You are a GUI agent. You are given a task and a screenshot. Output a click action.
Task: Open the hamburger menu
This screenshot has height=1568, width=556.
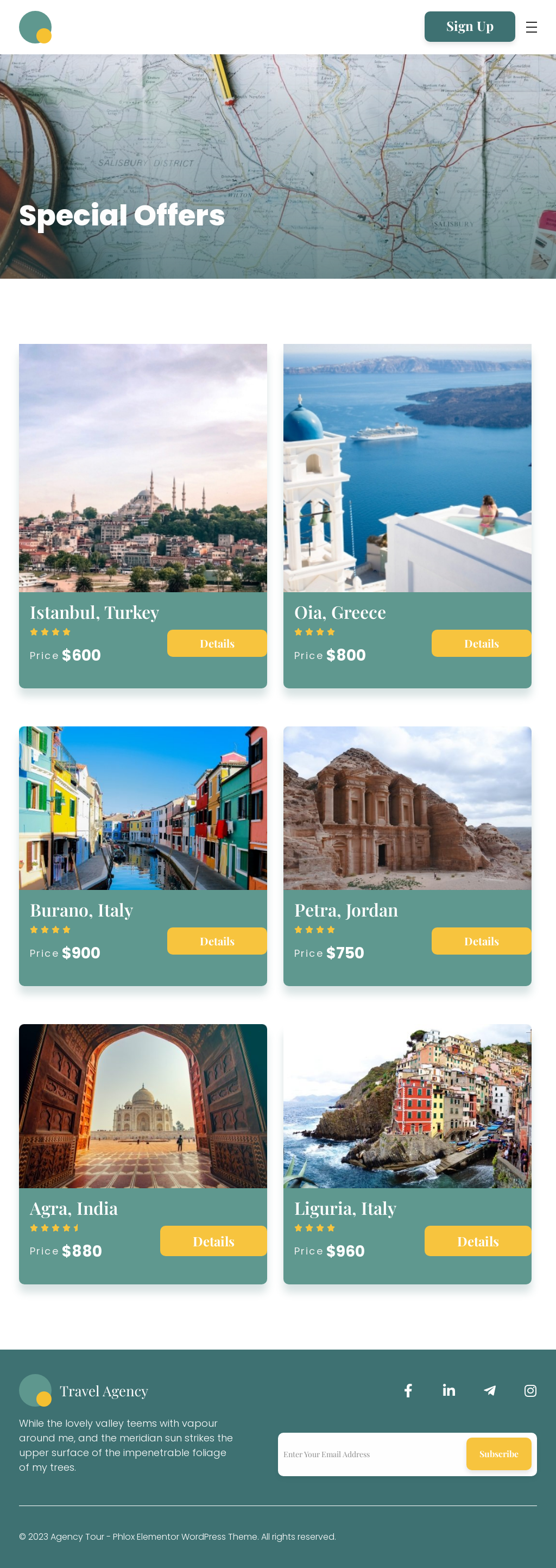(x=531, y=27)
